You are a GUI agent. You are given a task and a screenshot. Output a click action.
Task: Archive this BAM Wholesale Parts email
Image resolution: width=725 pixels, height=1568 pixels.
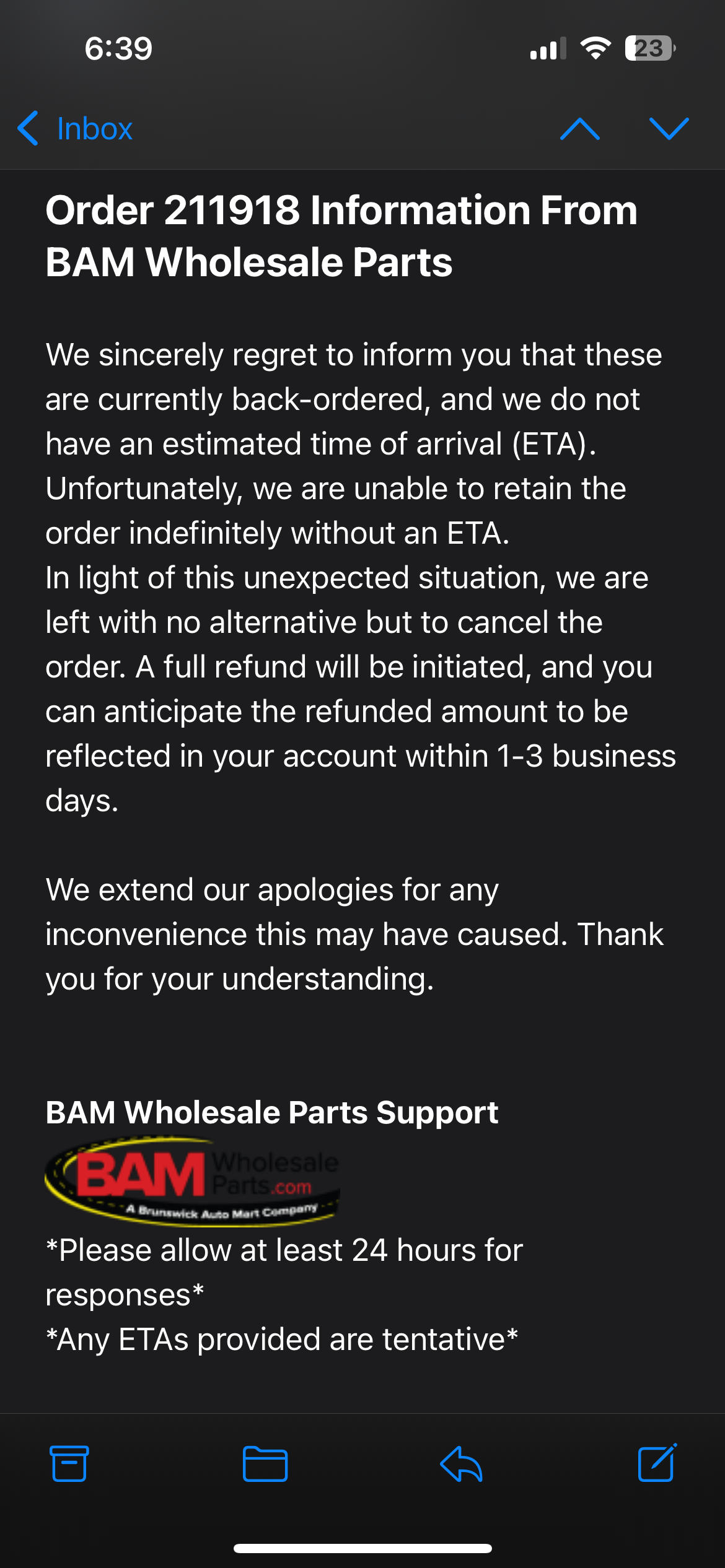(x=69, y=1464)
